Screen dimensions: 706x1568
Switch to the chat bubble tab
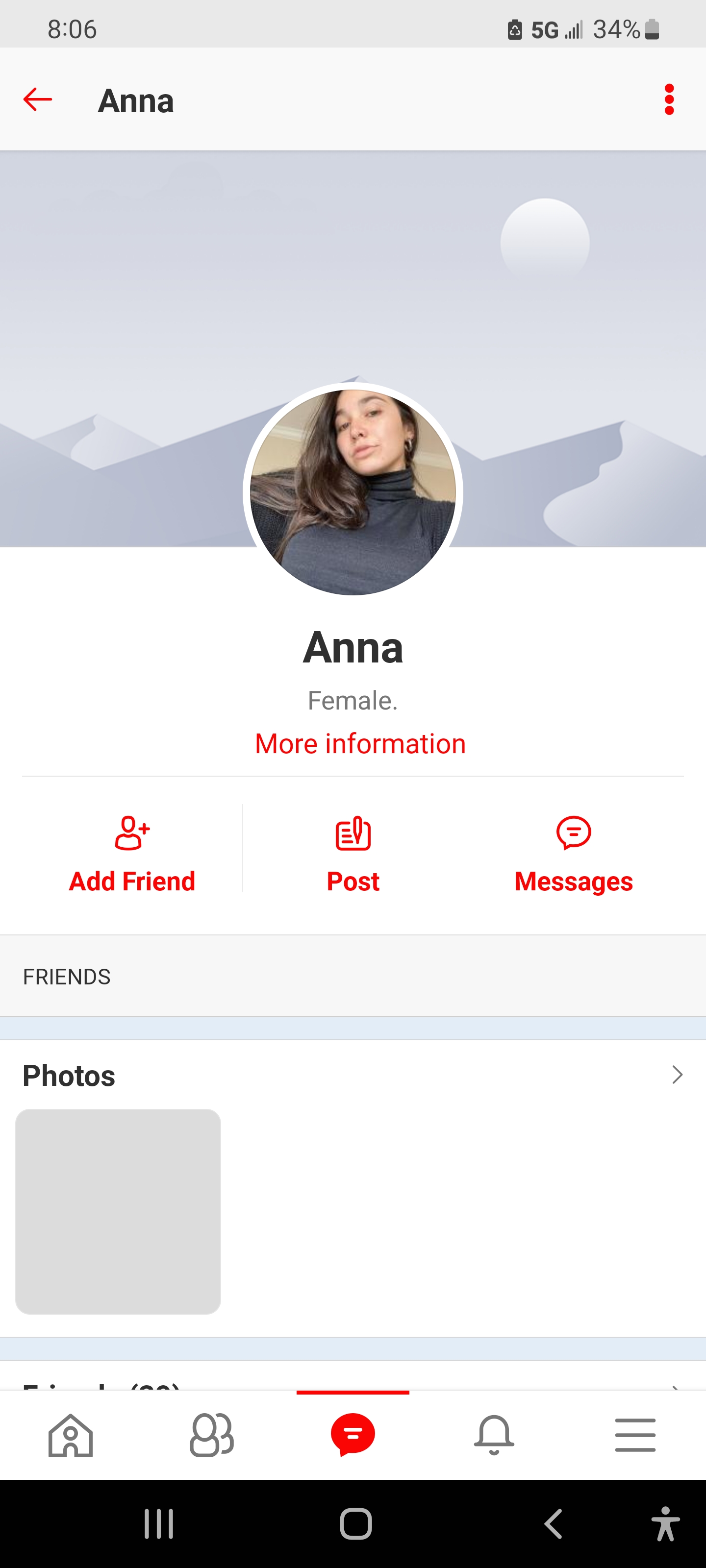coord(353,1435)
